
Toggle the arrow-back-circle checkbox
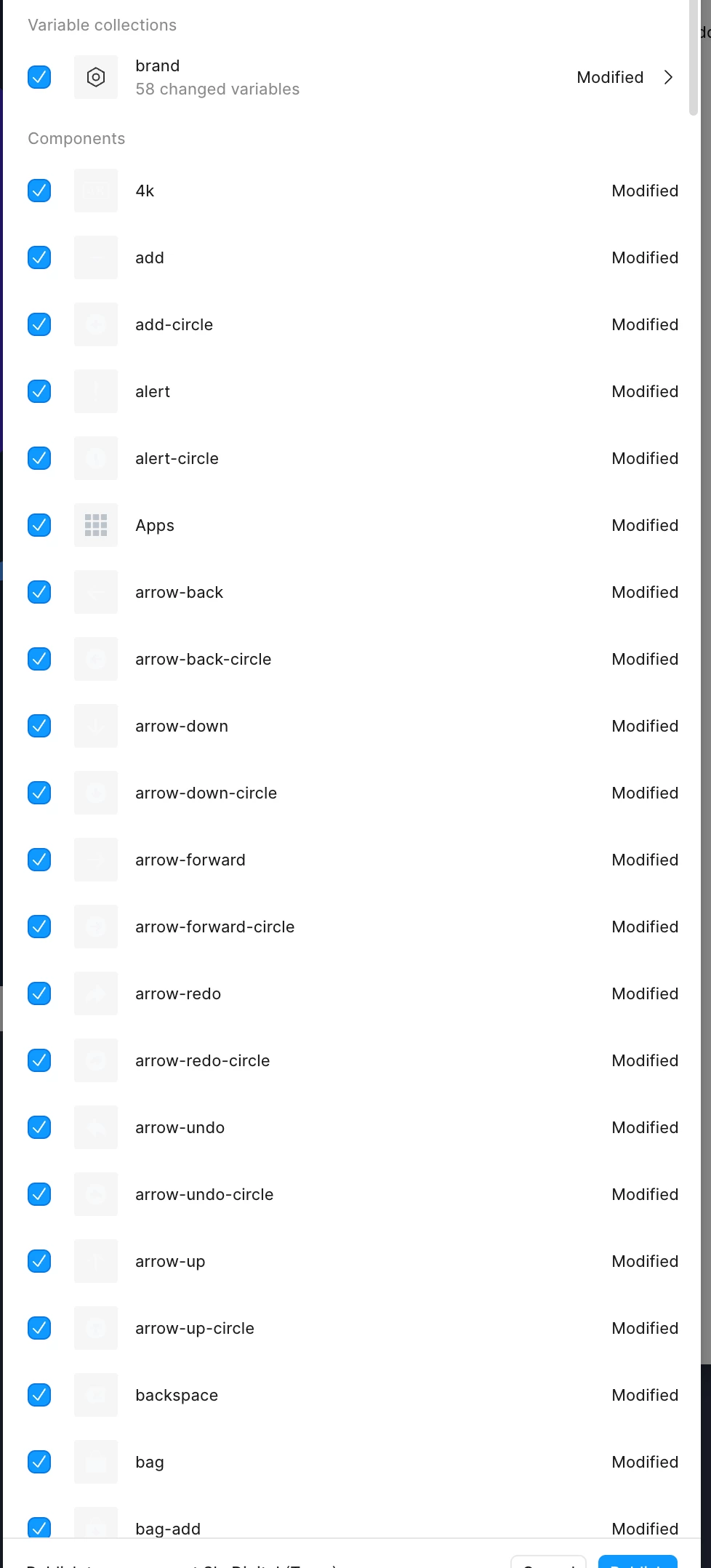39,659
